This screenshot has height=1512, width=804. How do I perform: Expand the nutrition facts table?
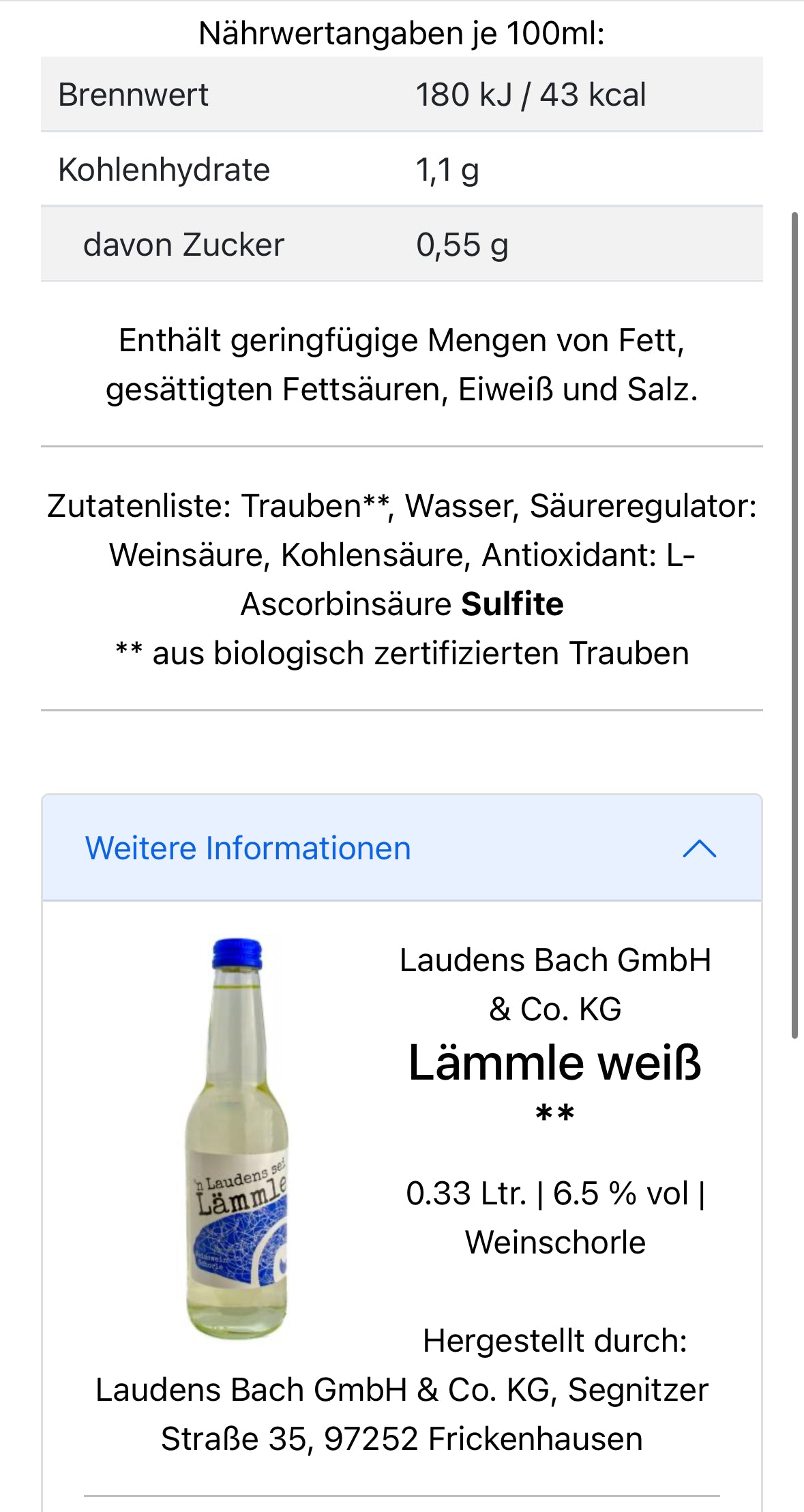point(402,169)
